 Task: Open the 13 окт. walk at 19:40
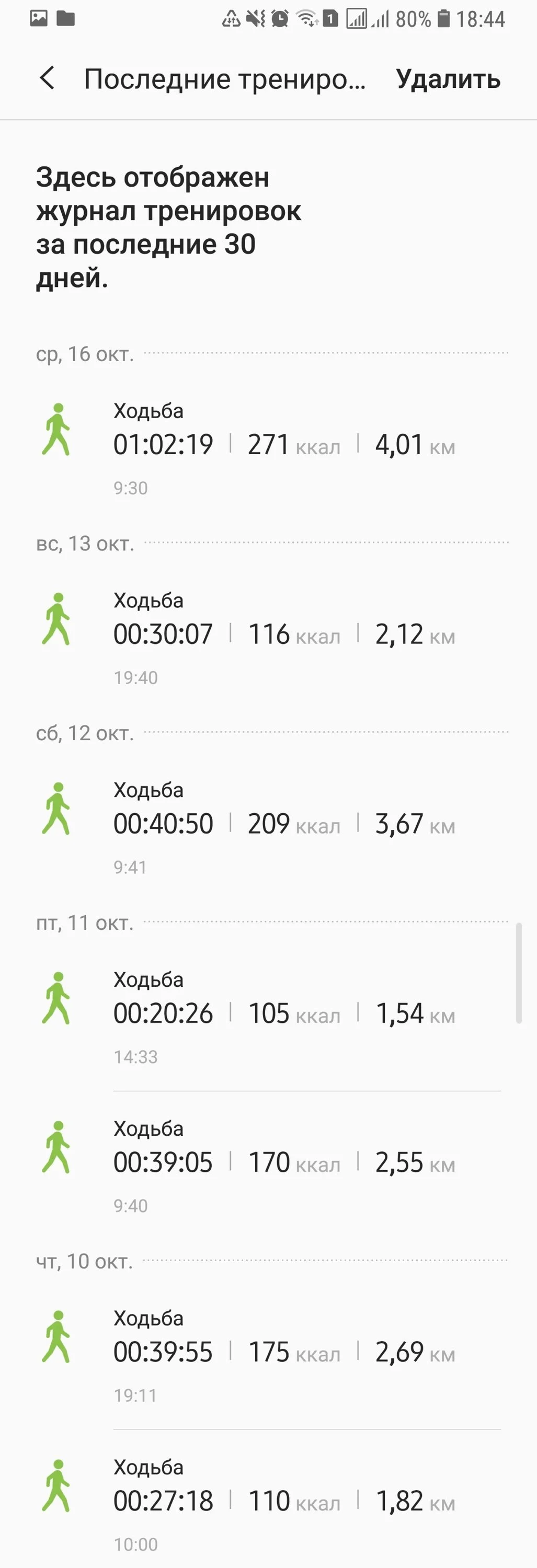(x=268, y=636)
